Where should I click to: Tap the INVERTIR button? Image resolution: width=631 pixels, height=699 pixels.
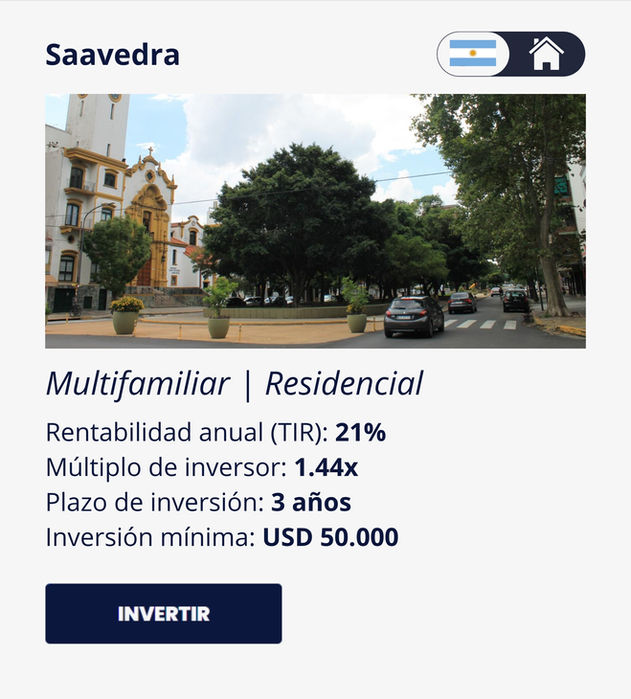click(163, 613)
